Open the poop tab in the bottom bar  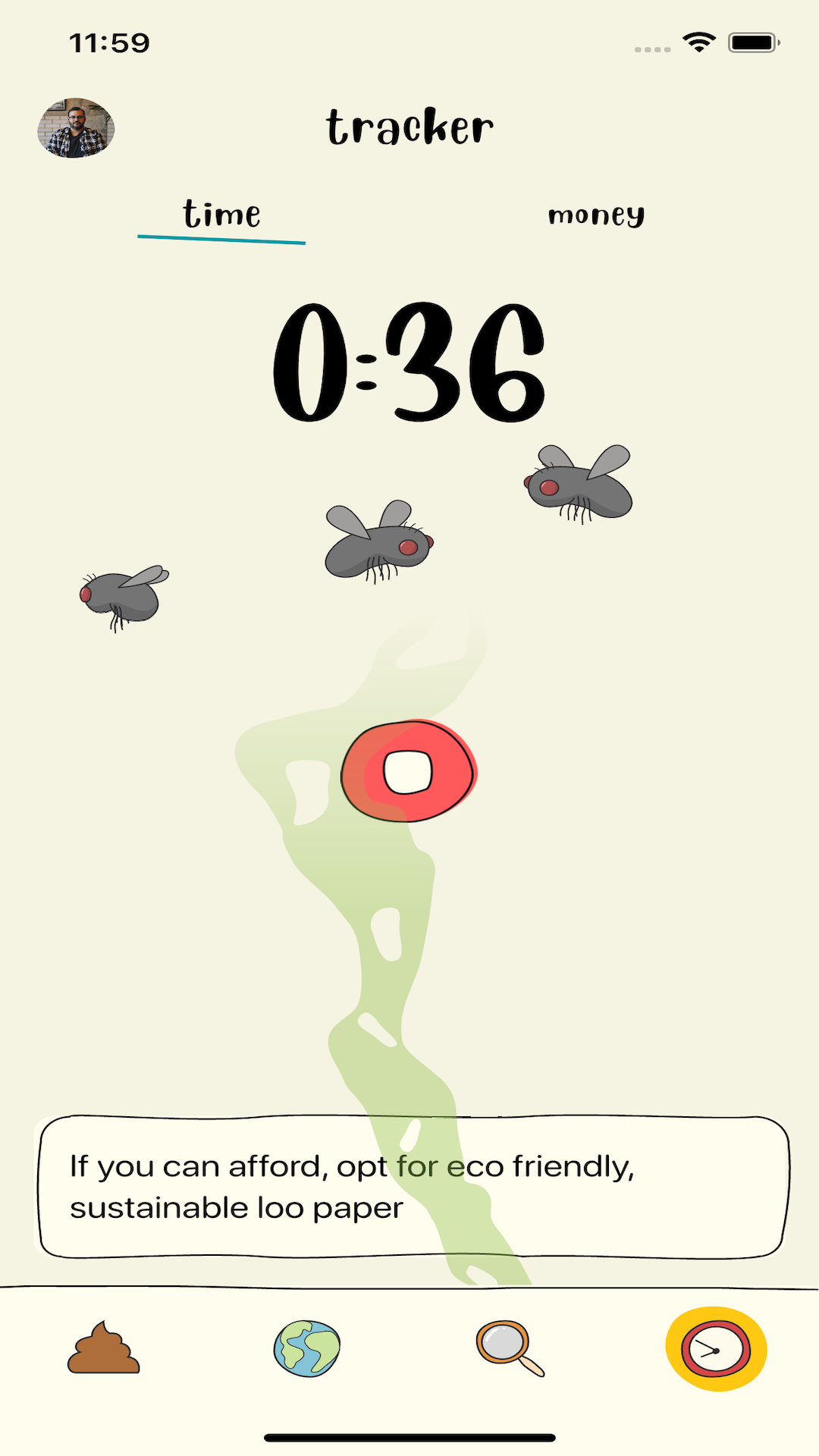[x=104, y=1348]
